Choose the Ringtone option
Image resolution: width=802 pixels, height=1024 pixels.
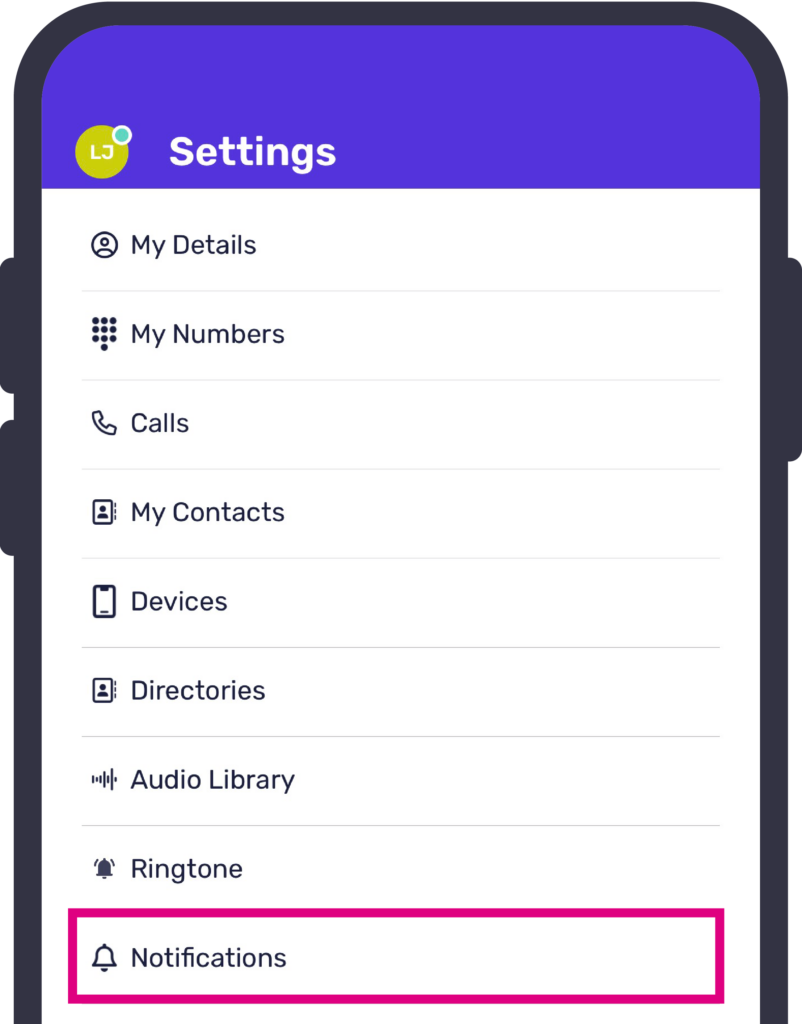[x=186, y=868]
